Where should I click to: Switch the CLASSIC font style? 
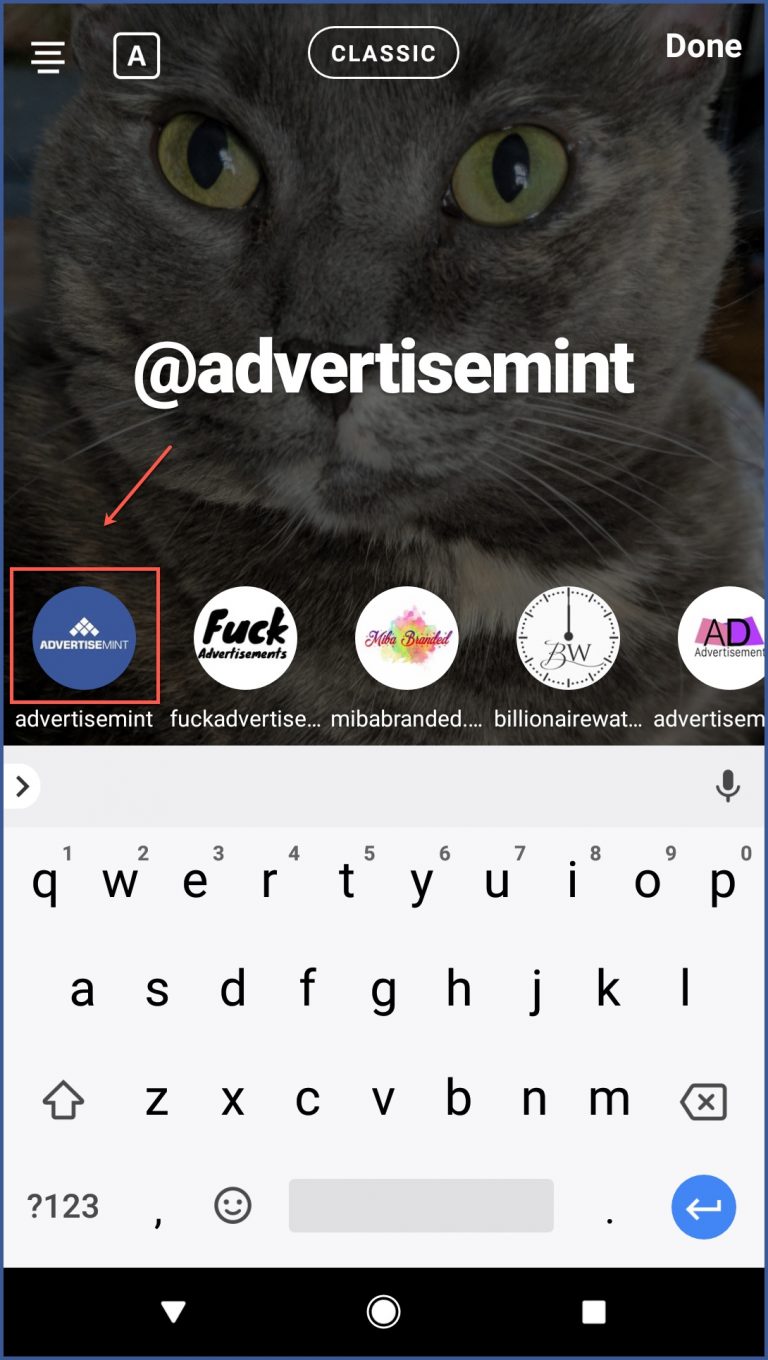[x=383, y=53]
